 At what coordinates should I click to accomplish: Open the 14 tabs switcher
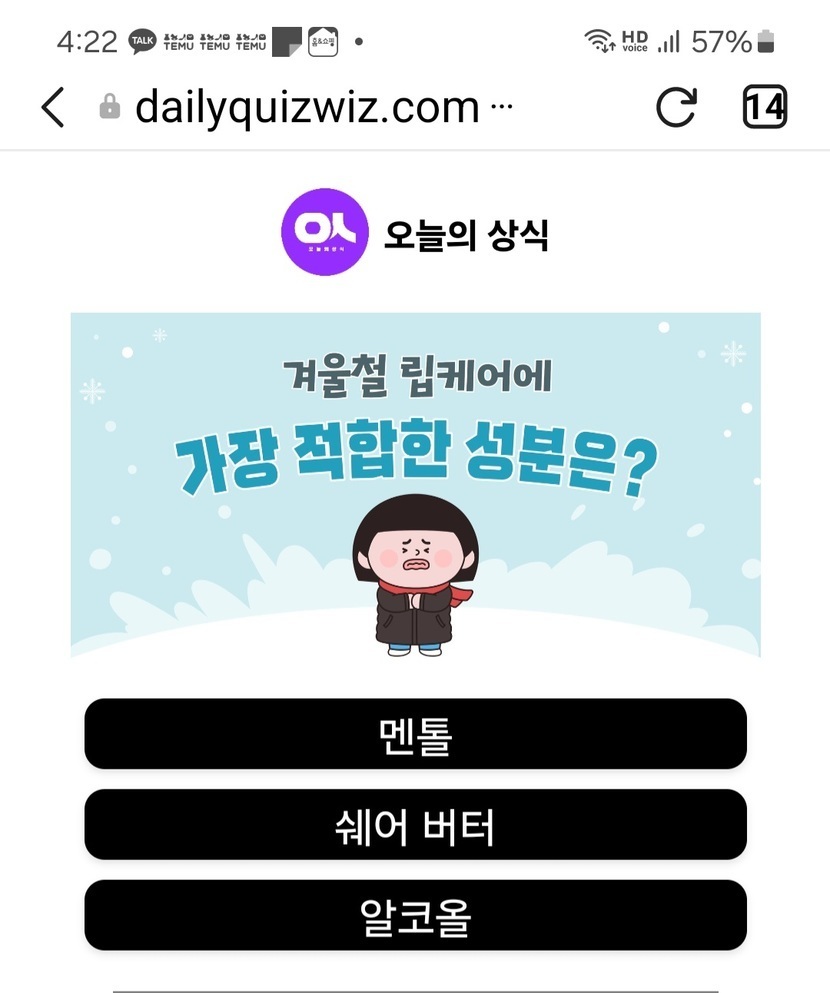pyautogui.click(x=765, y=107)
